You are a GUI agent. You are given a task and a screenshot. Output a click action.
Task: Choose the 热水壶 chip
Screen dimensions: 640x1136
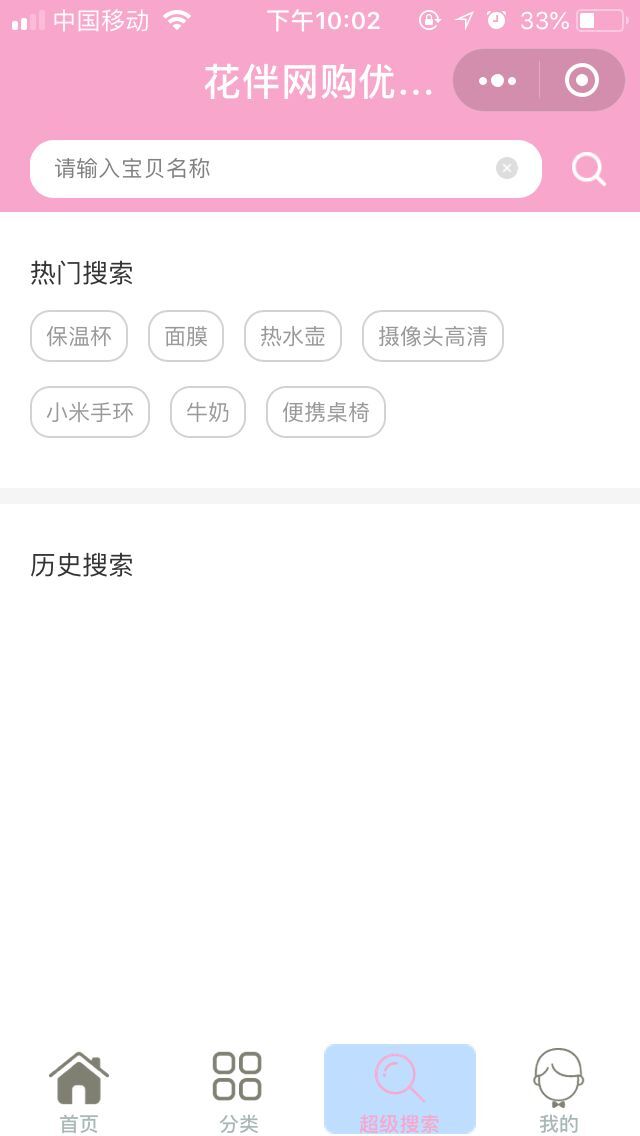pos(293,336)
